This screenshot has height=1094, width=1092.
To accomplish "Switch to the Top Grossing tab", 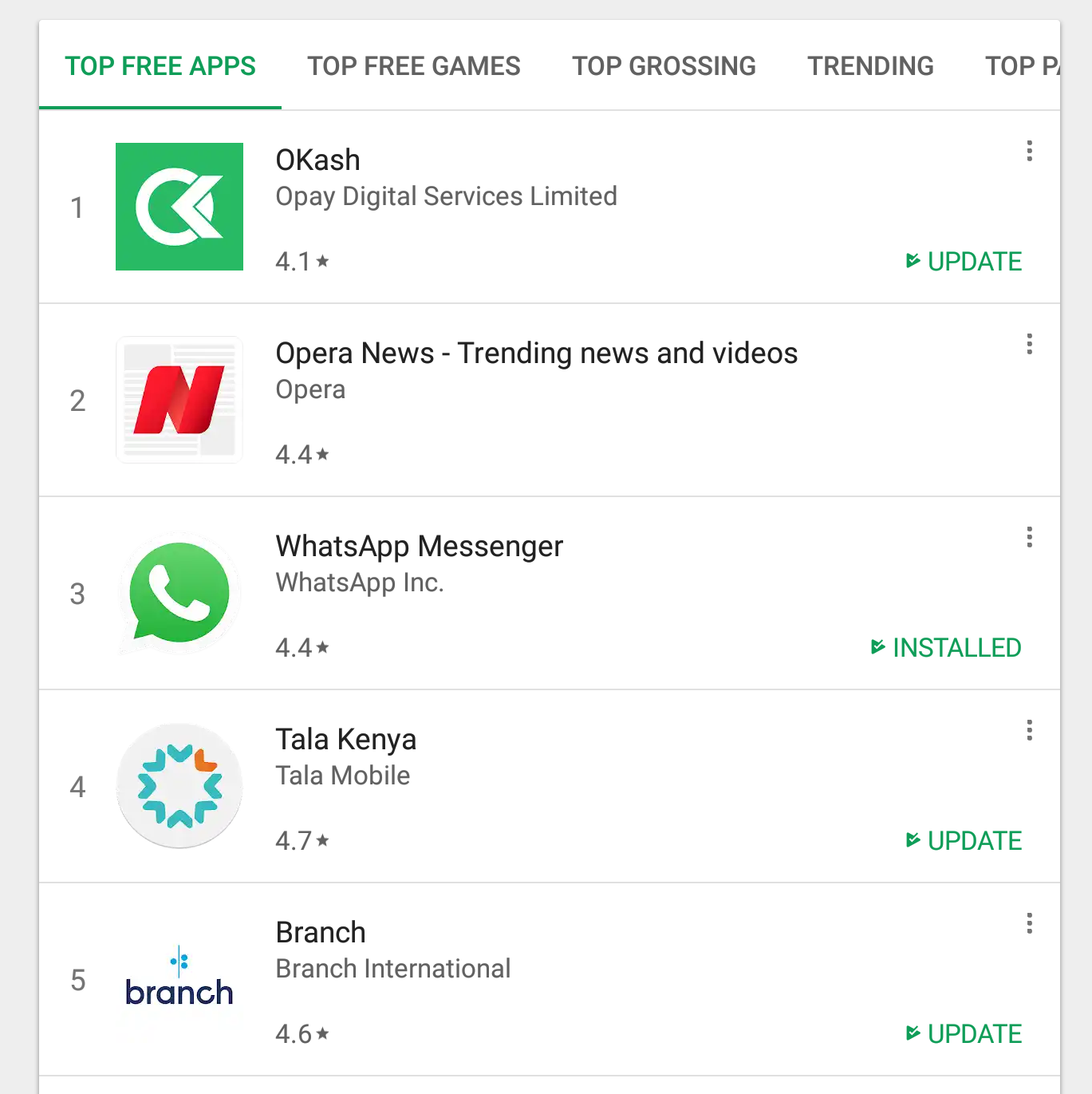I will tap(664, 66).
